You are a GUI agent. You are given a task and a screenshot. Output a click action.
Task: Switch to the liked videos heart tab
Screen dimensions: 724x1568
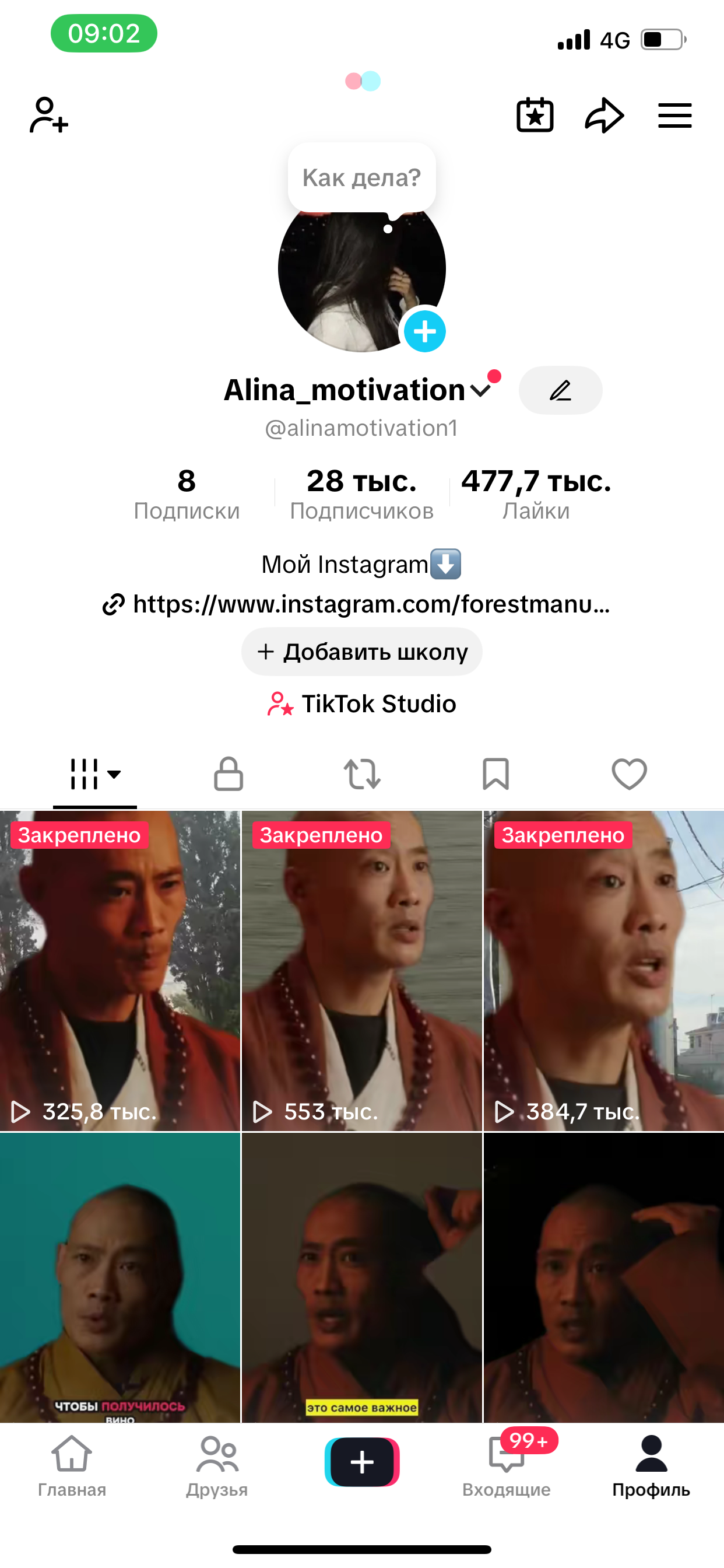tap(629, 774)
